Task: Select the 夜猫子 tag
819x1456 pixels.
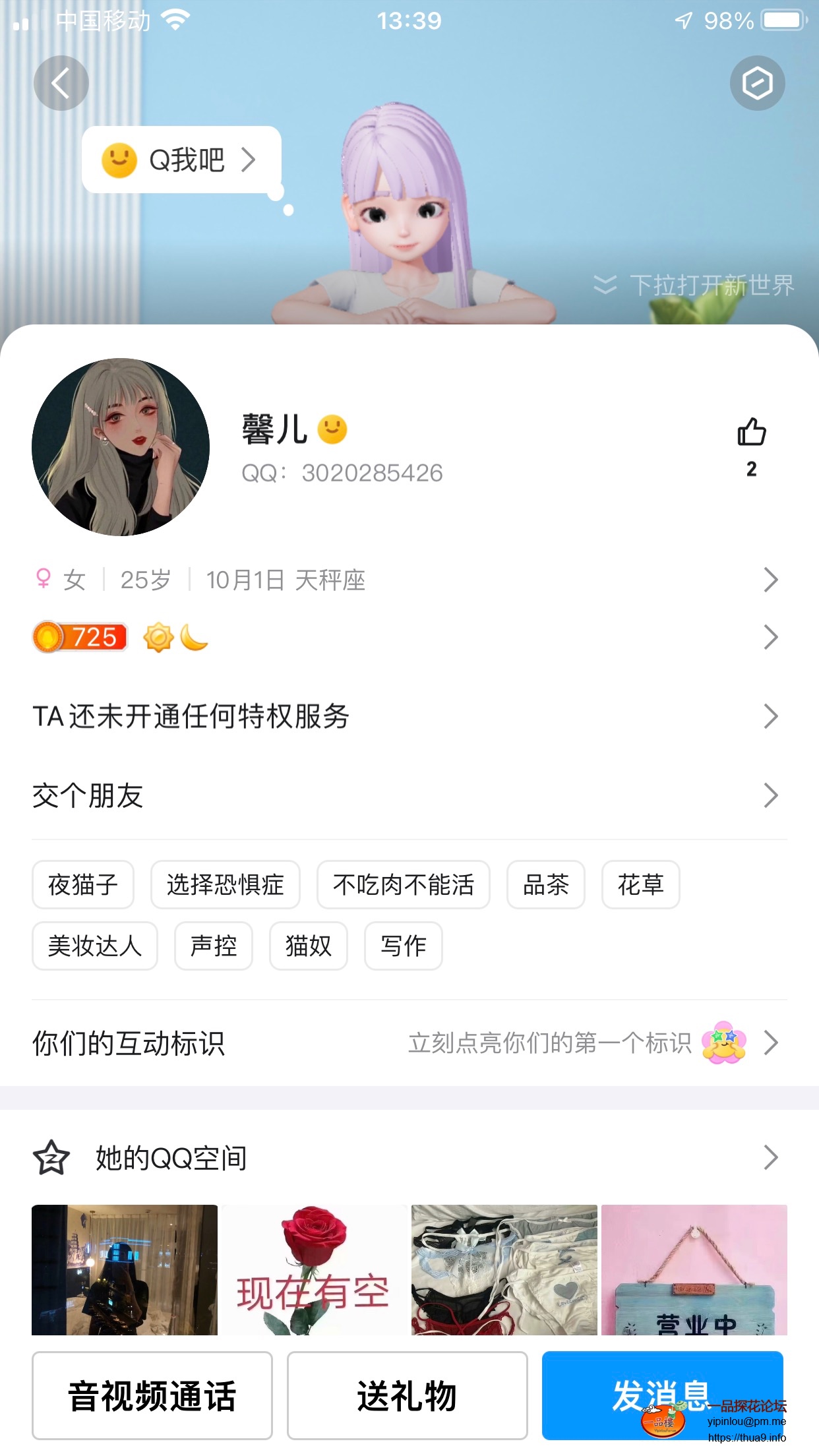Action: [83, 885]
